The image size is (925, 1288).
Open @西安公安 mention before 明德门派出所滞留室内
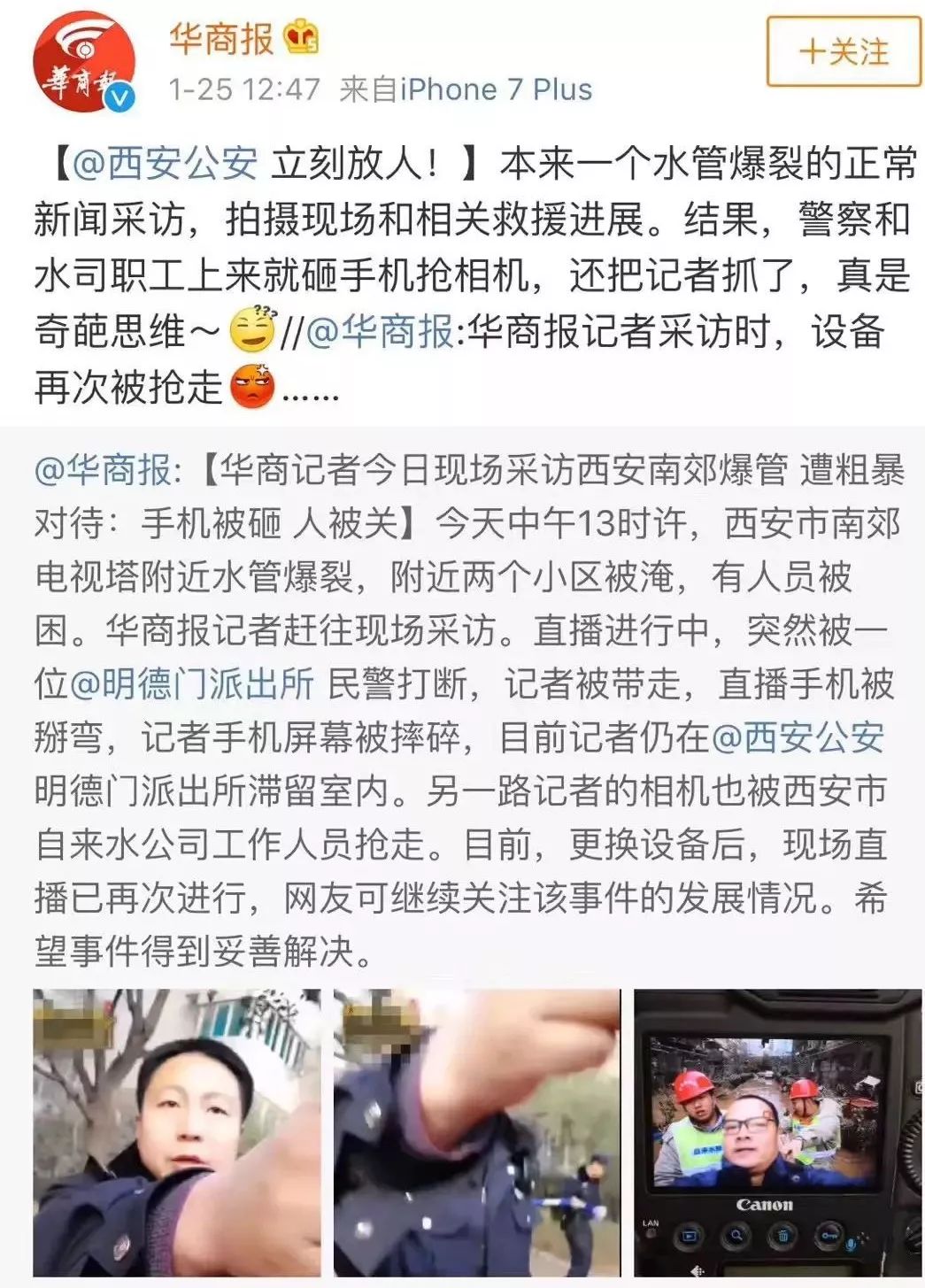click(x=798, y=737)
